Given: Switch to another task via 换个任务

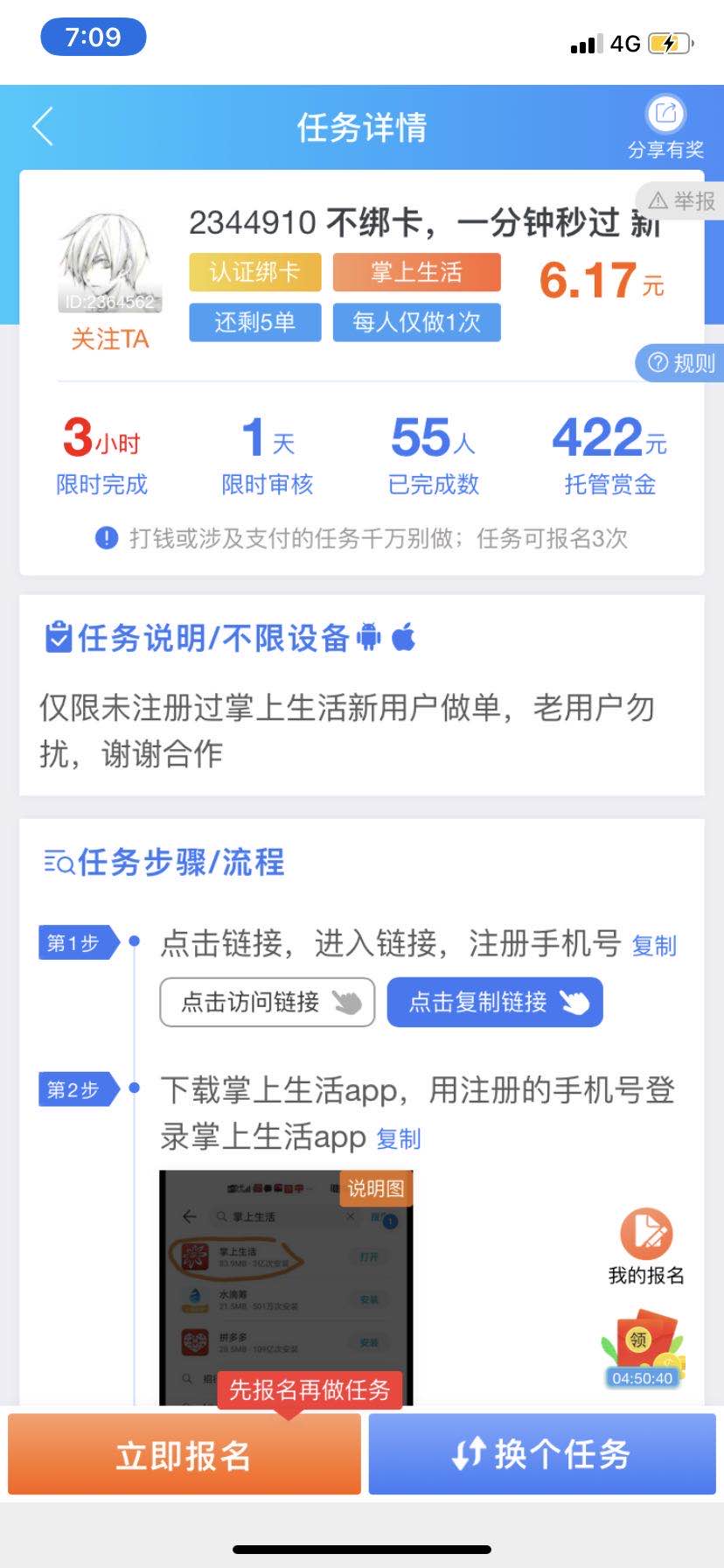Looking at the screenshot, I should click(542, 1454).
